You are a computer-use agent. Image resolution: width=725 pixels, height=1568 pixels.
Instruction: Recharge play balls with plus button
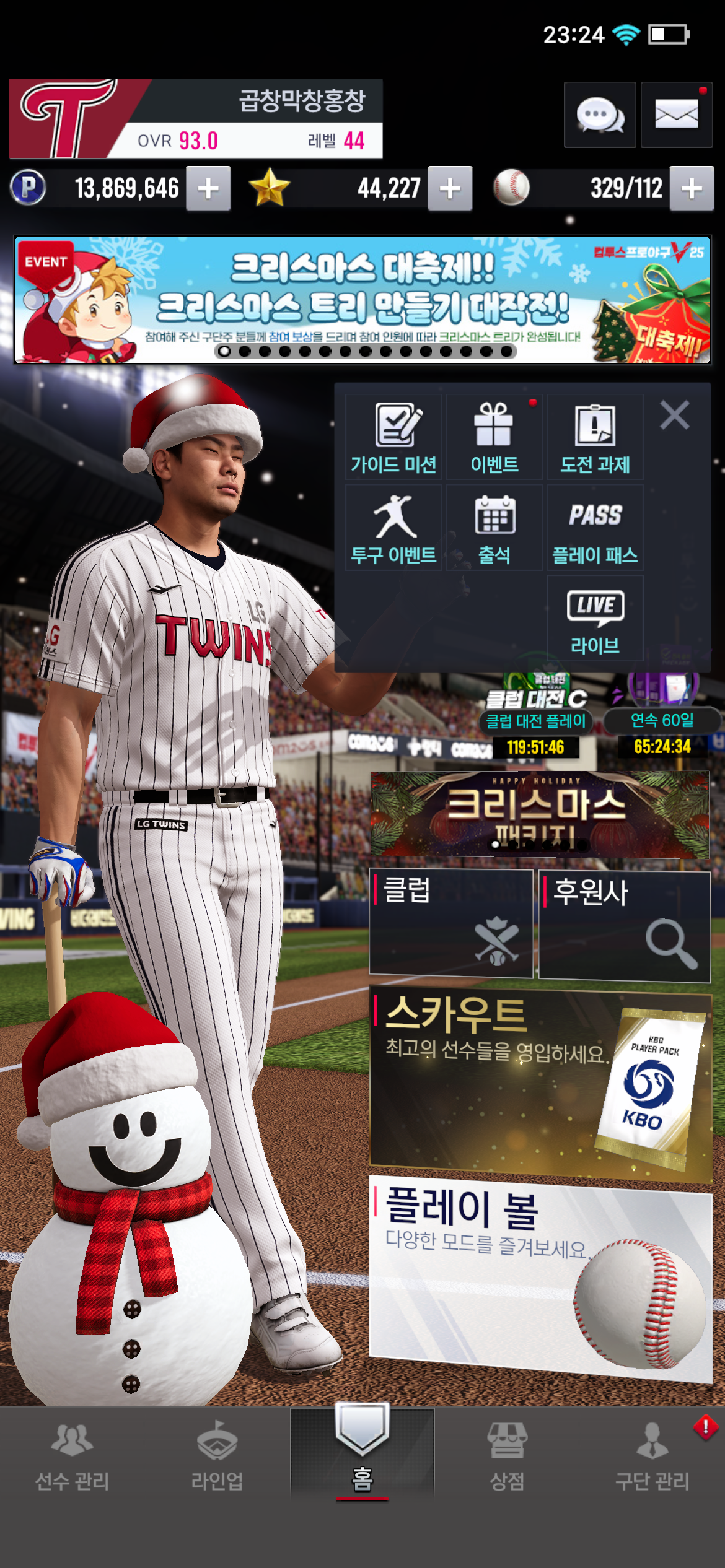click(x=692, y=188)
